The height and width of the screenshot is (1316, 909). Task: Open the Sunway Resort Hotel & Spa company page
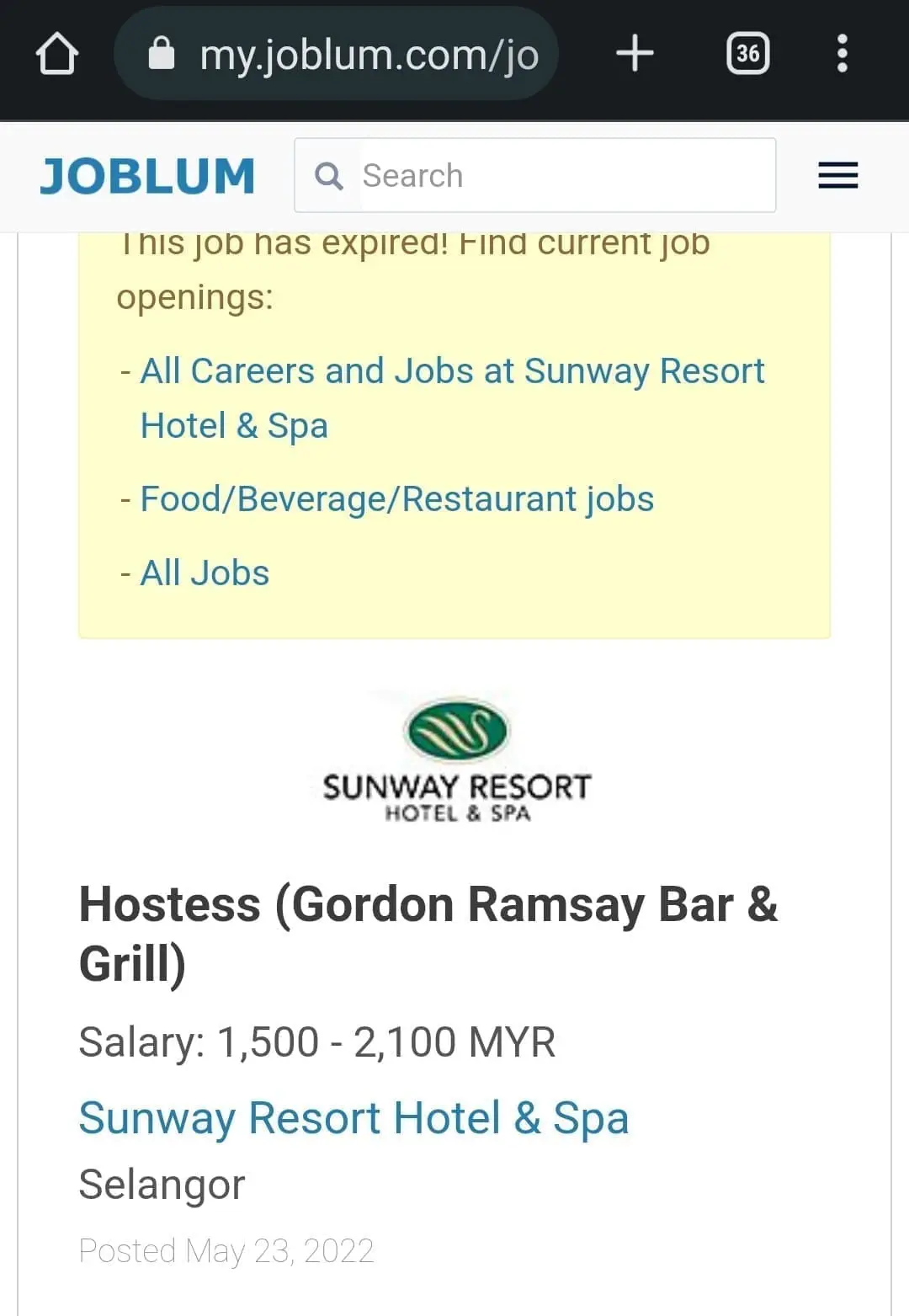(x=353, y=1117)
